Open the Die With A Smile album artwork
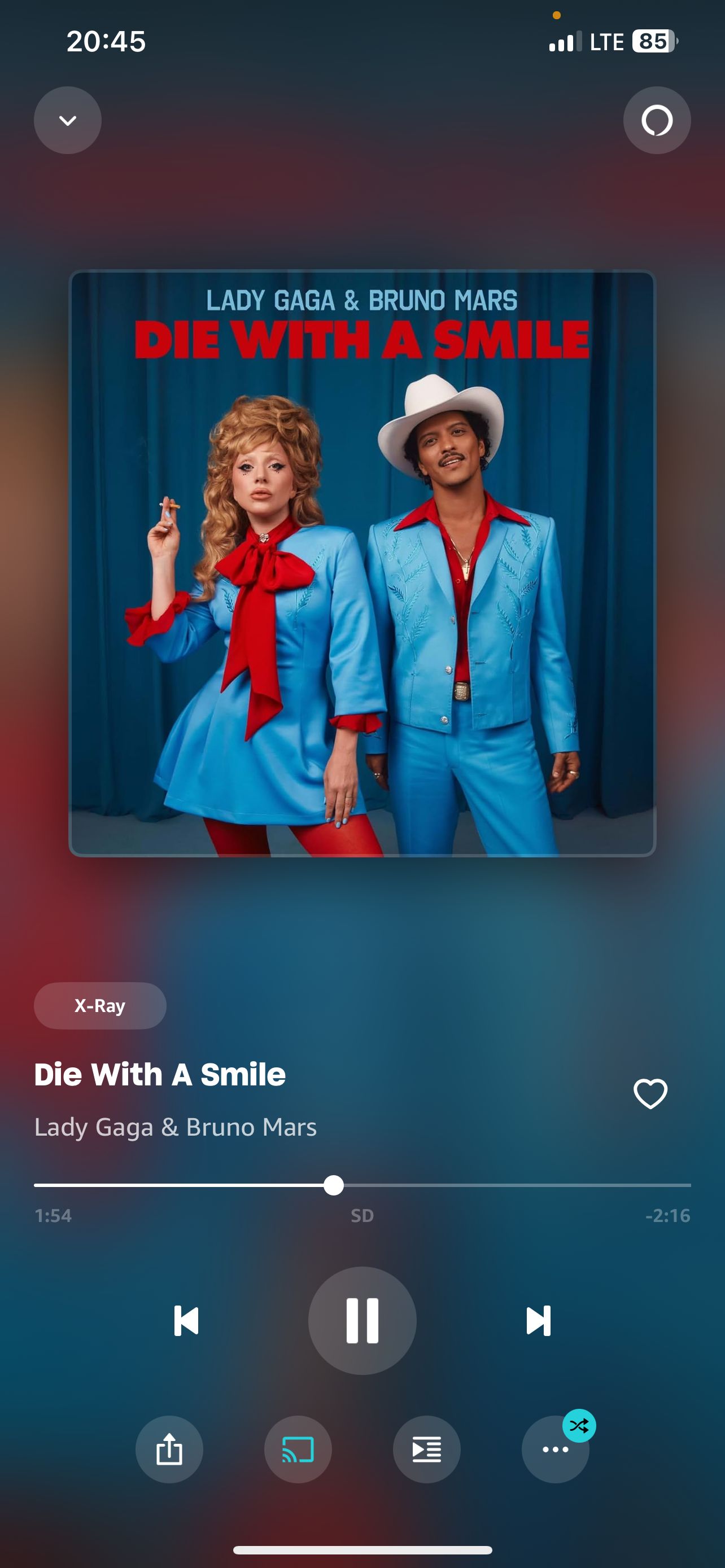The image size is (725, 1568). pos(362,563)
